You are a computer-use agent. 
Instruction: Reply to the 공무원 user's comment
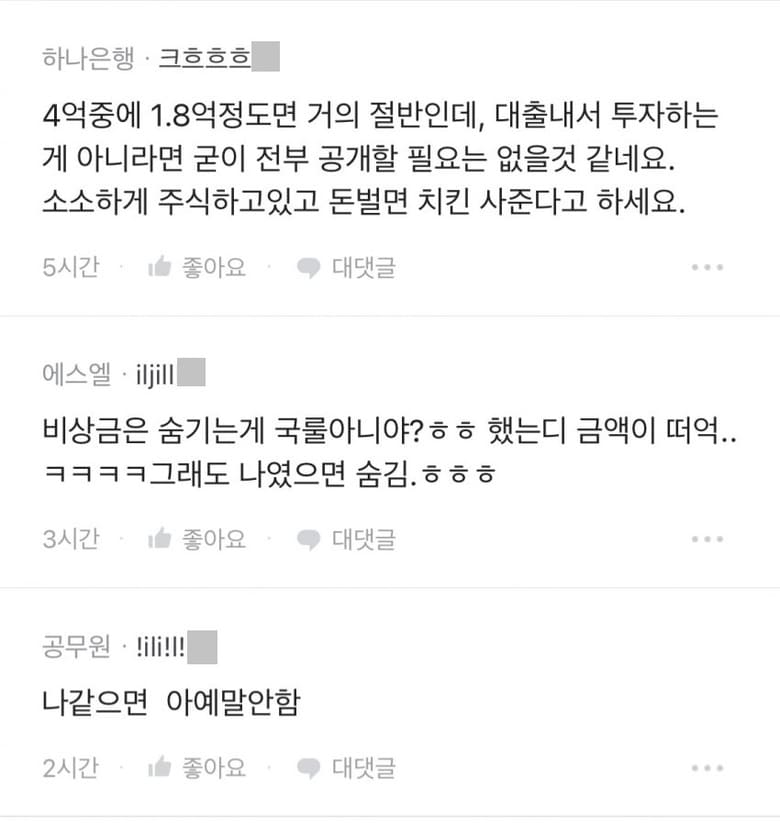(x=347, y=768)
